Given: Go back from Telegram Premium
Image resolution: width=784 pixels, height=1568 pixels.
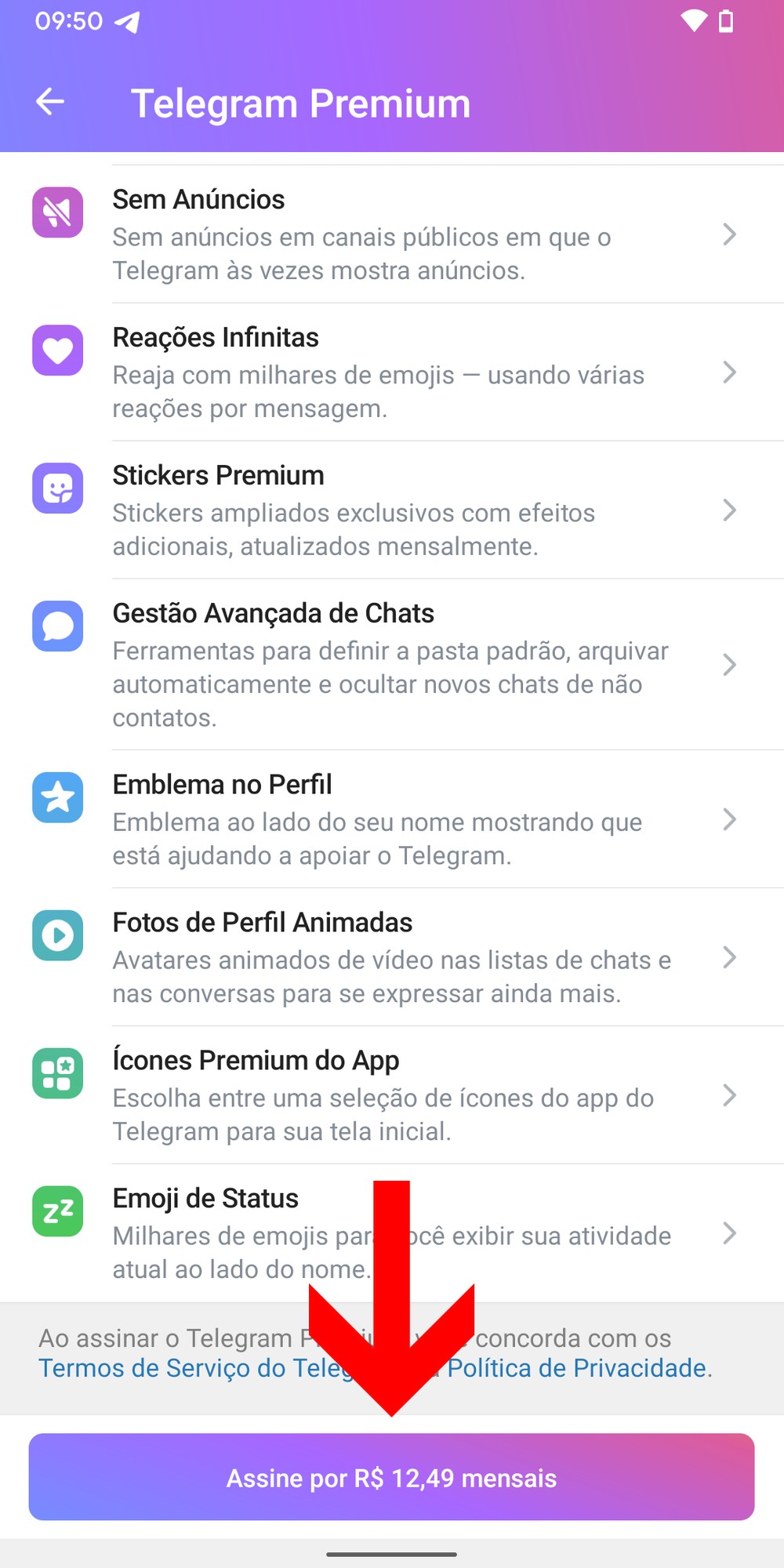Looking at the screenshot, I should (50, 102).
